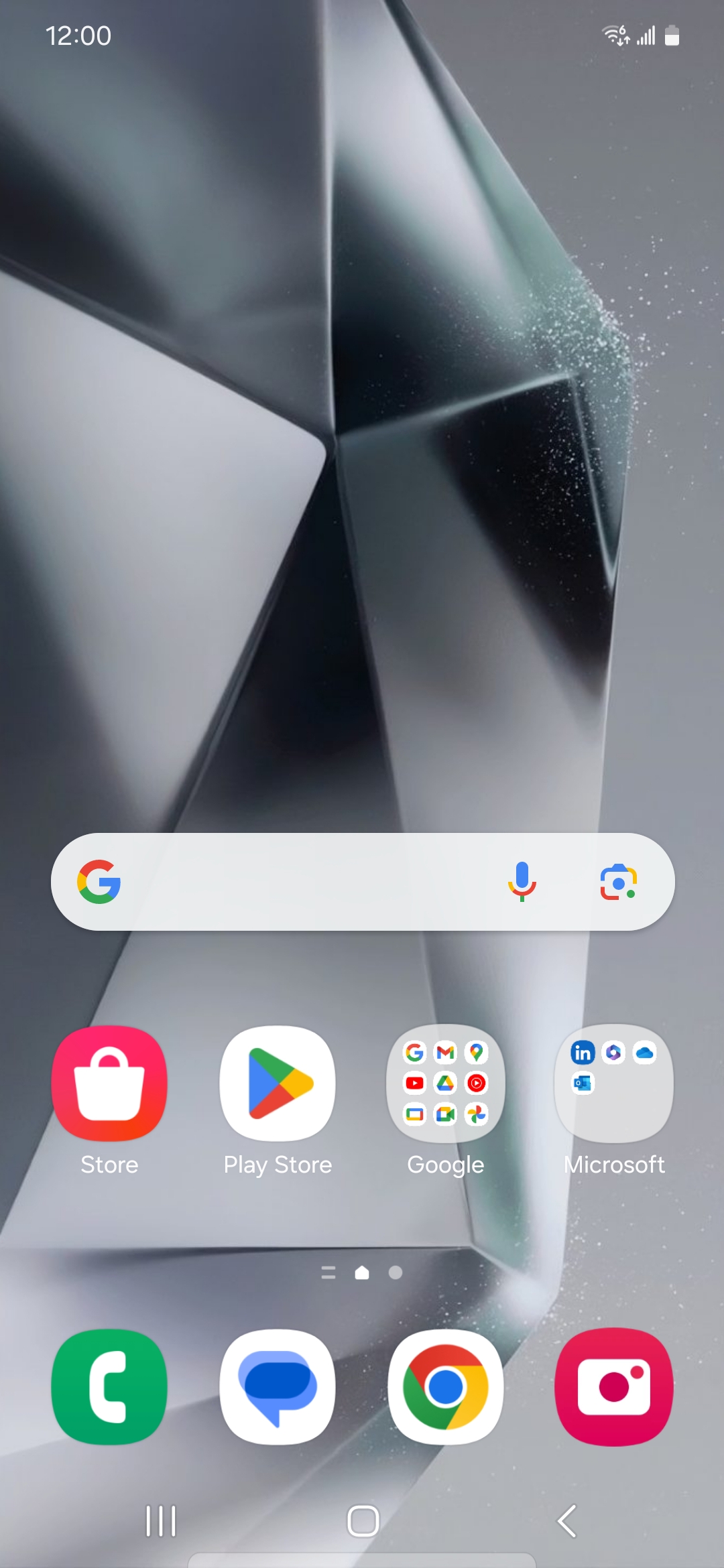Open the Microsoft apps folder
724x1568 pixels.
click(x=614, y=1084)
